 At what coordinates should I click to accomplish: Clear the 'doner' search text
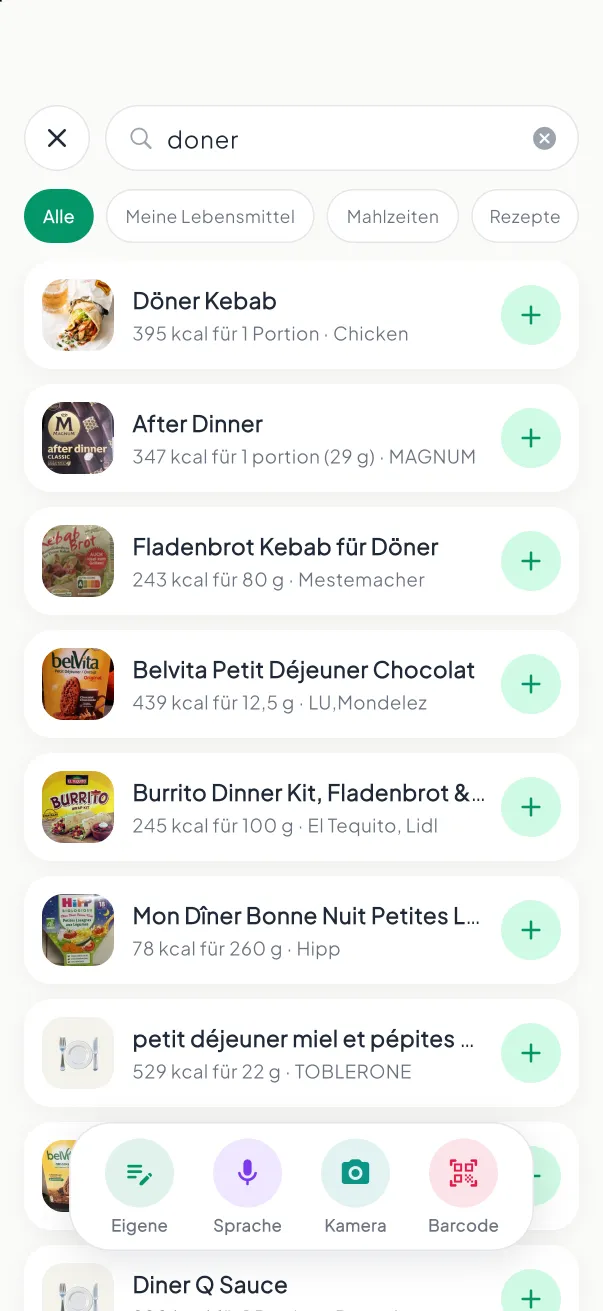point(544,139)
